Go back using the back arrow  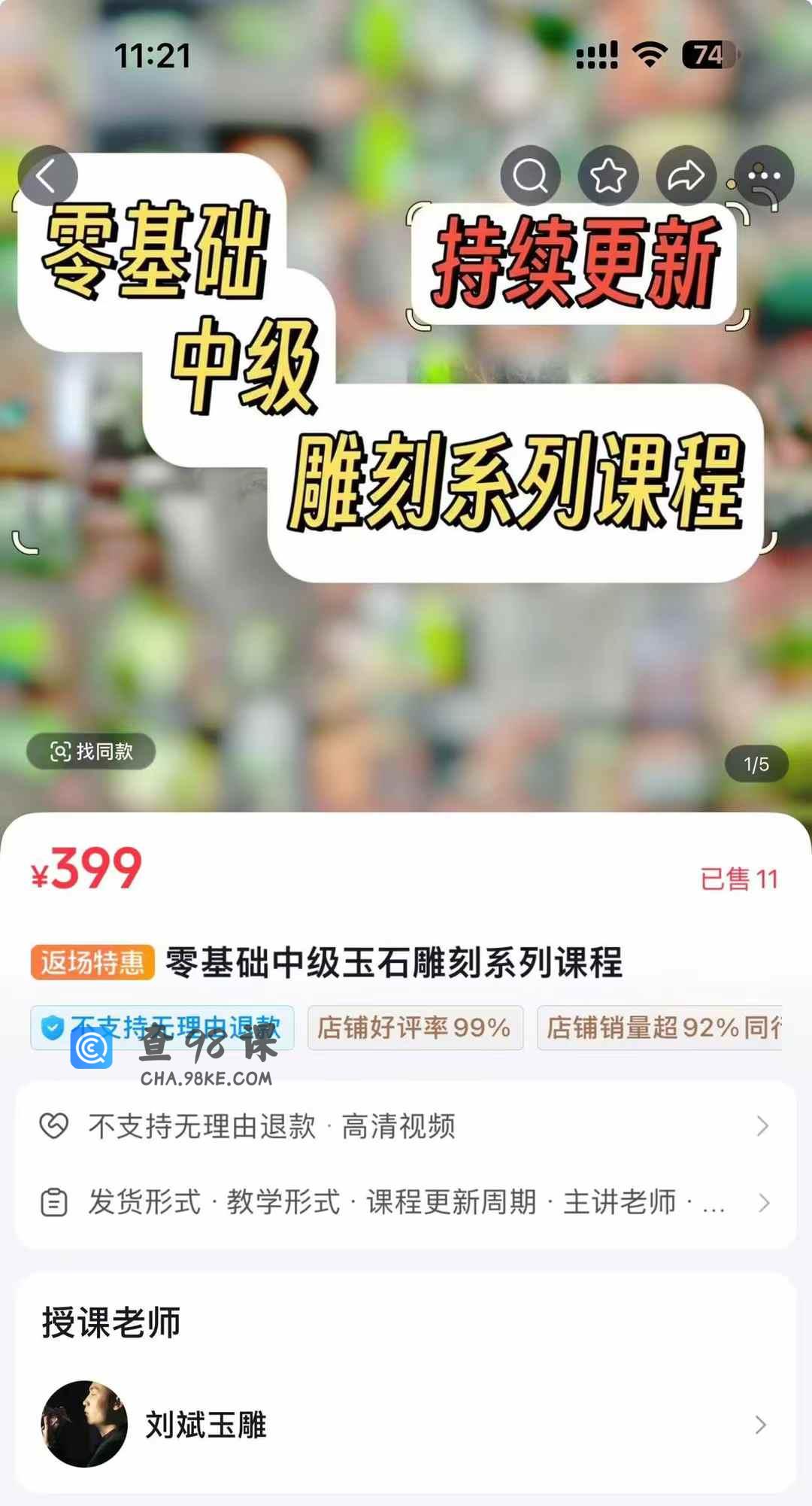point(47,176)
